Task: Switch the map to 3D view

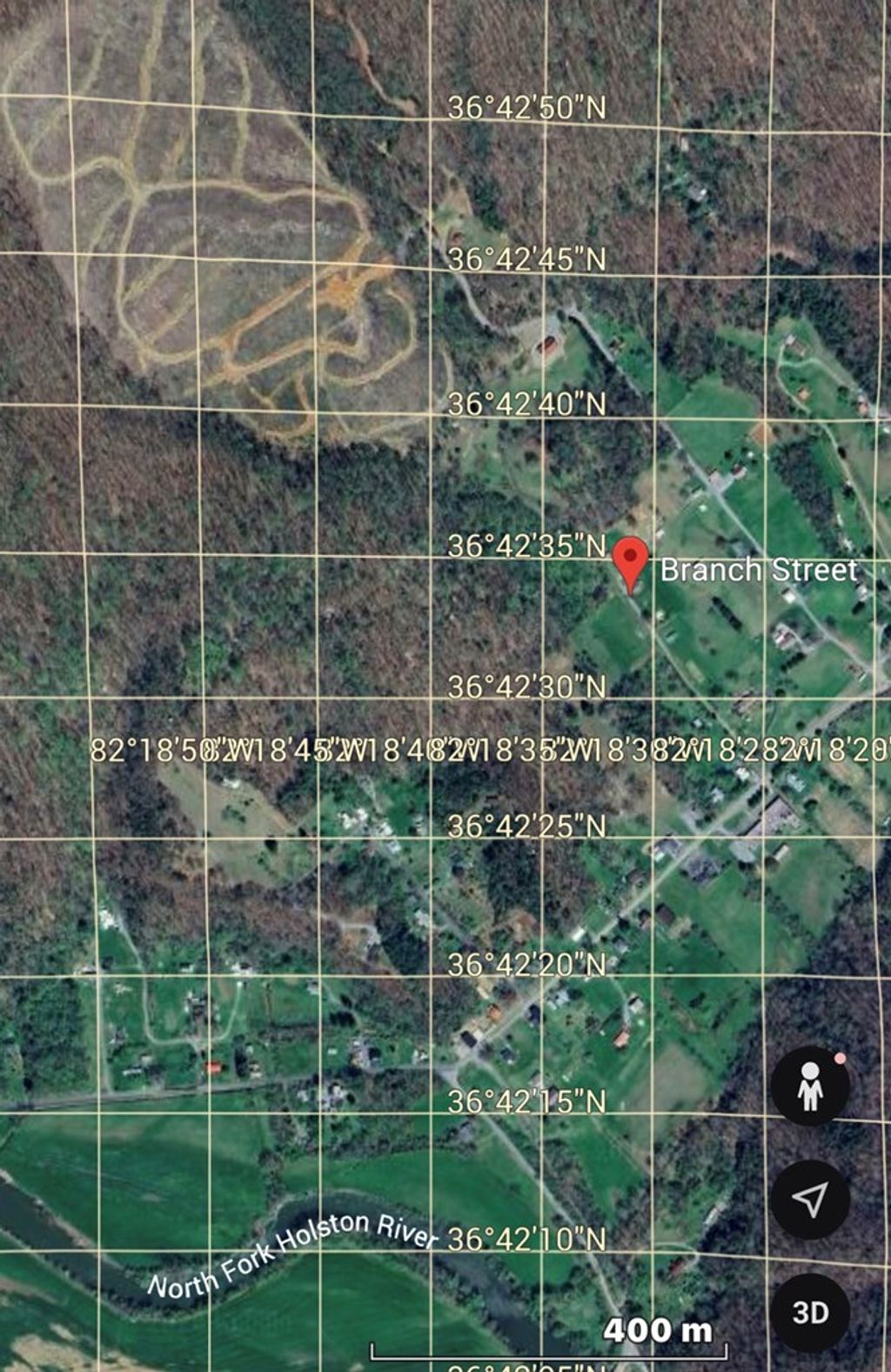Action: 810,1312
